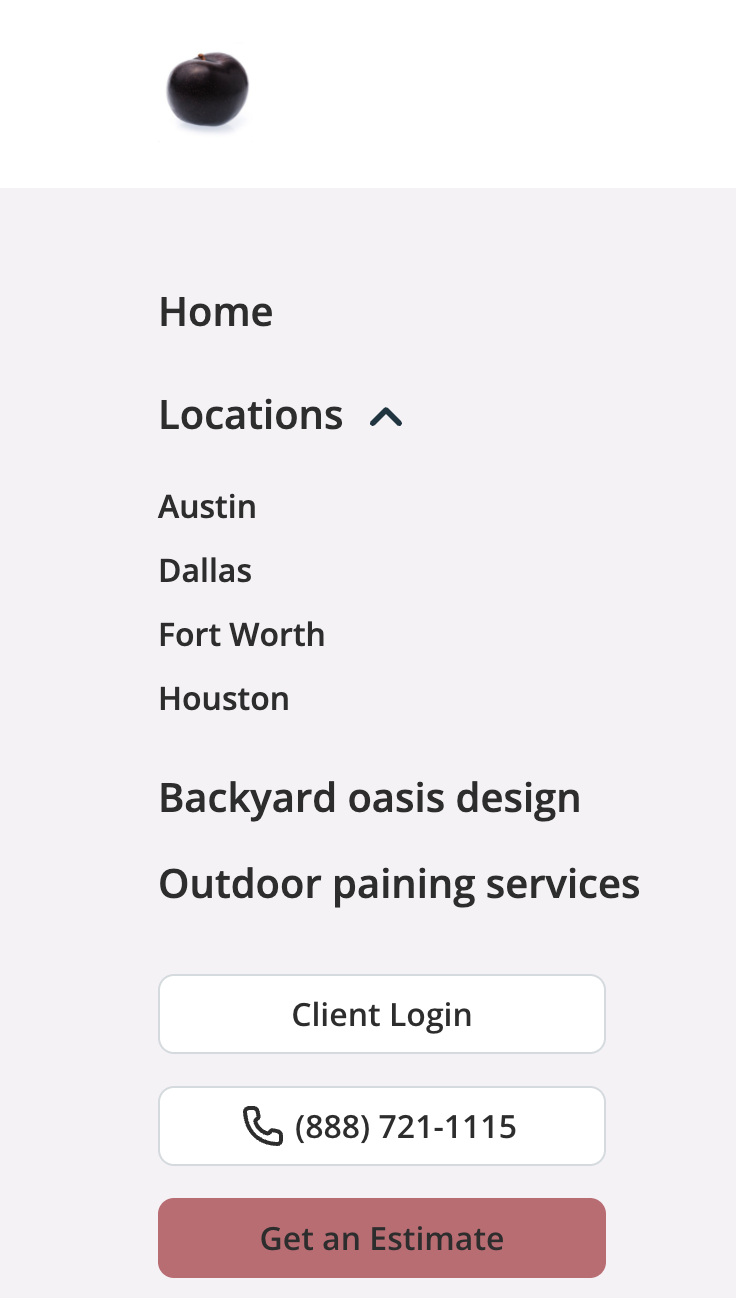Tap the plum logo to return home

pos(207,91)
